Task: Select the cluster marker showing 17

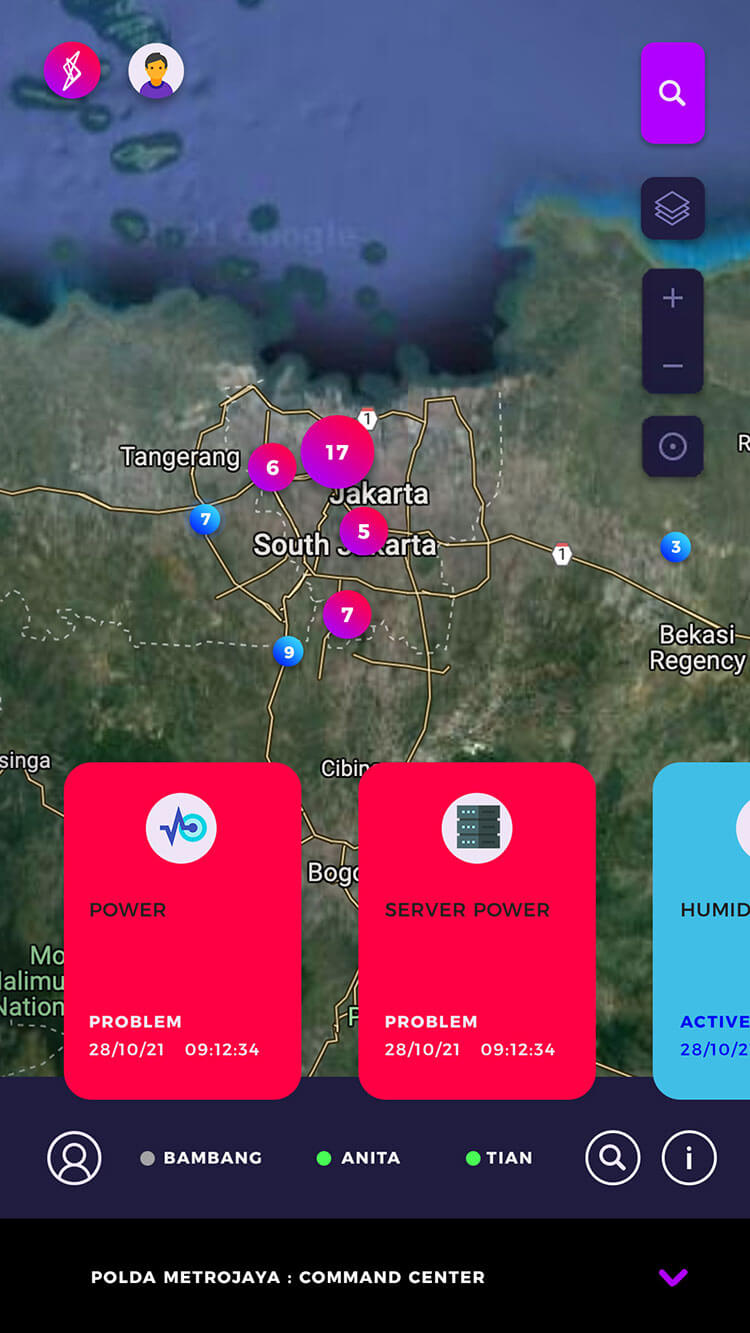Action: point(337,452)
